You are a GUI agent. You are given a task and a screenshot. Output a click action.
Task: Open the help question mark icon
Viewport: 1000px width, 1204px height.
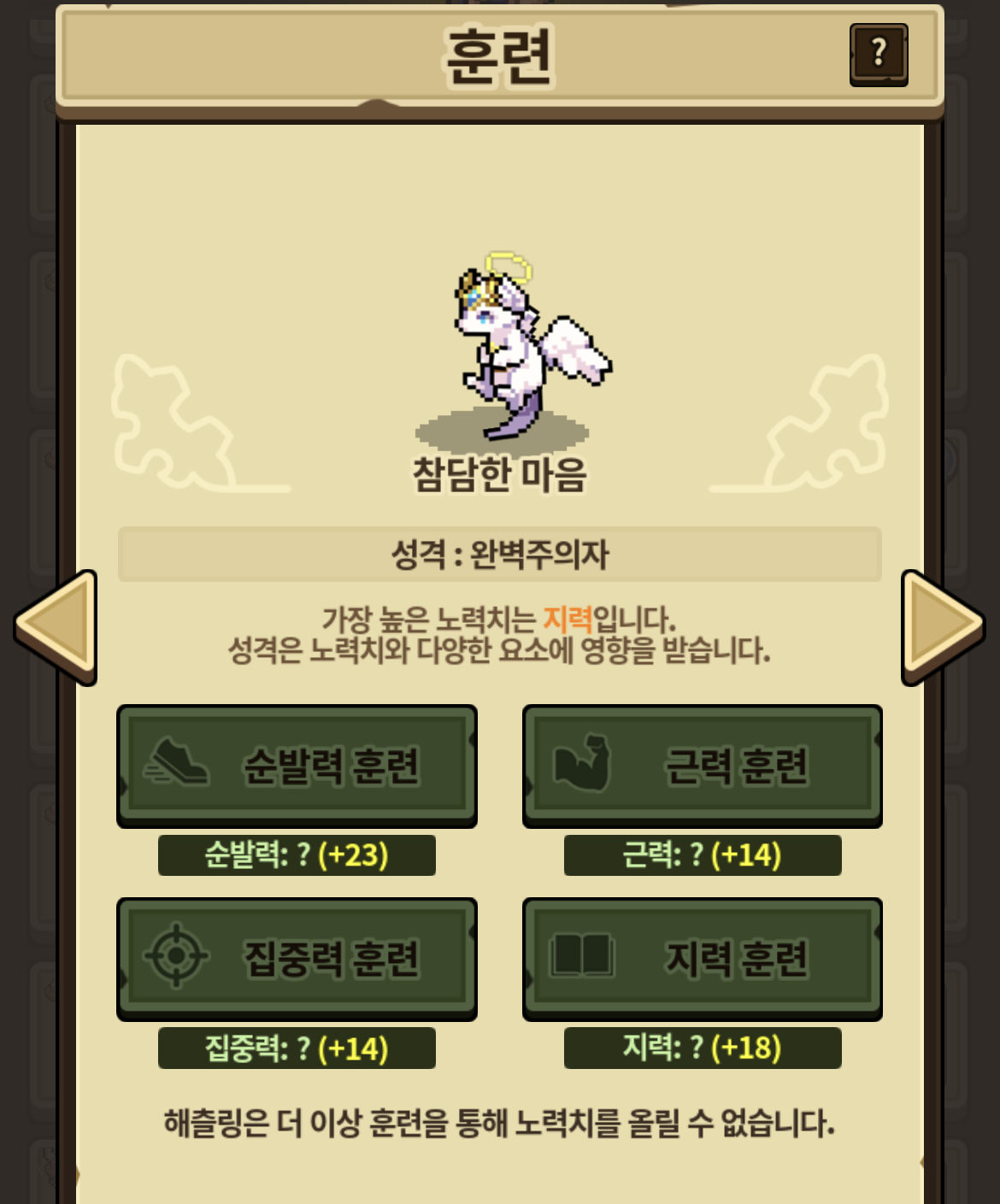click(879, 55)
